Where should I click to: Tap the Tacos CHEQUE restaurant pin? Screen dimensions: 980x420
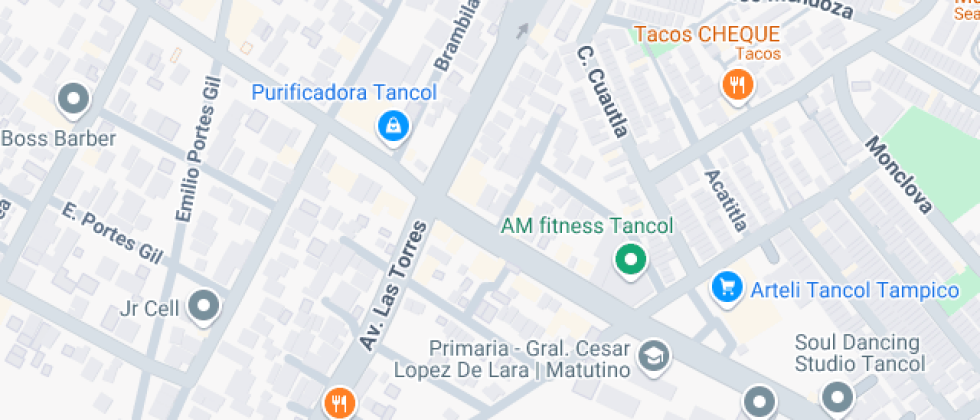coord(738,85)
